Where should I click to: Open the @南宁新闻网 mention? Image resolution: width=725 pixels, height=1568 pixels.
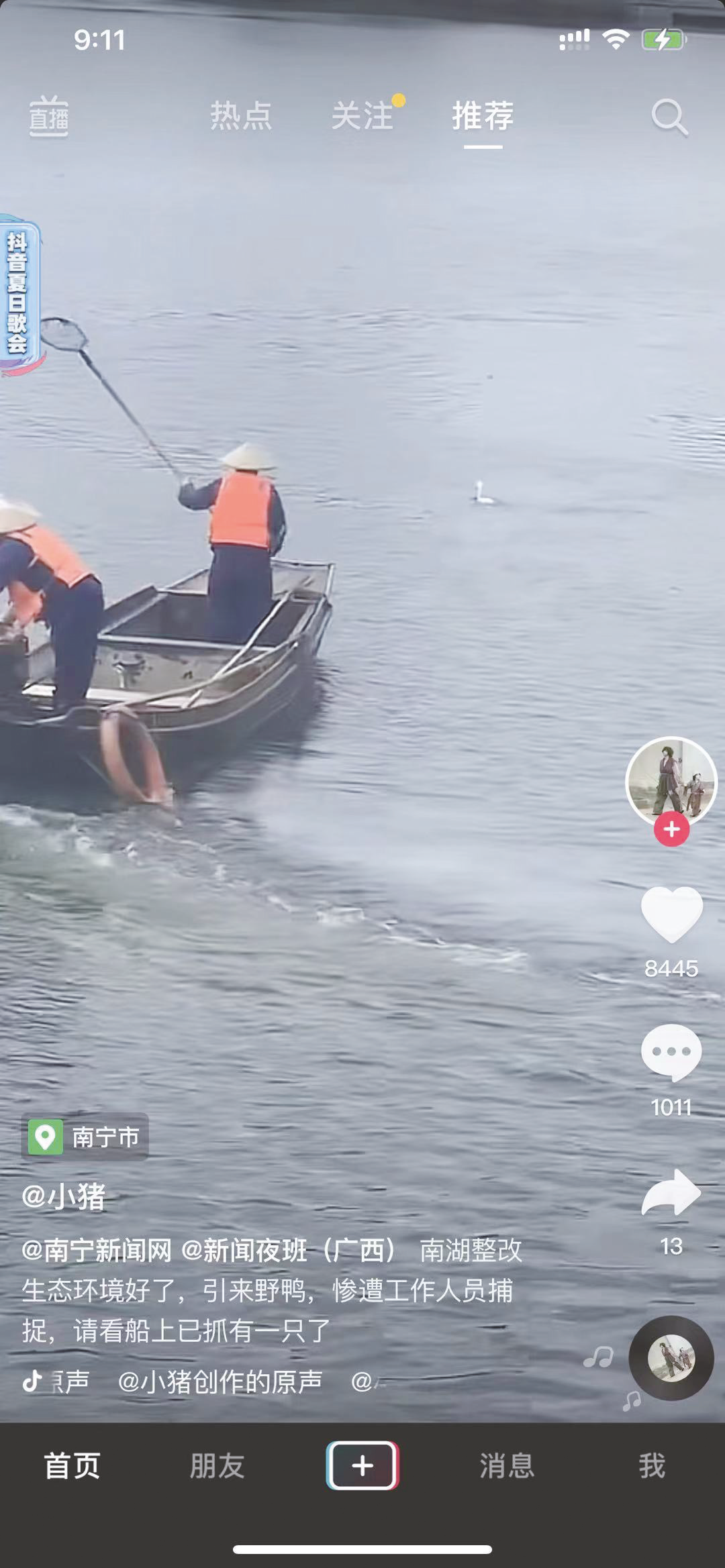point(97,1251)
